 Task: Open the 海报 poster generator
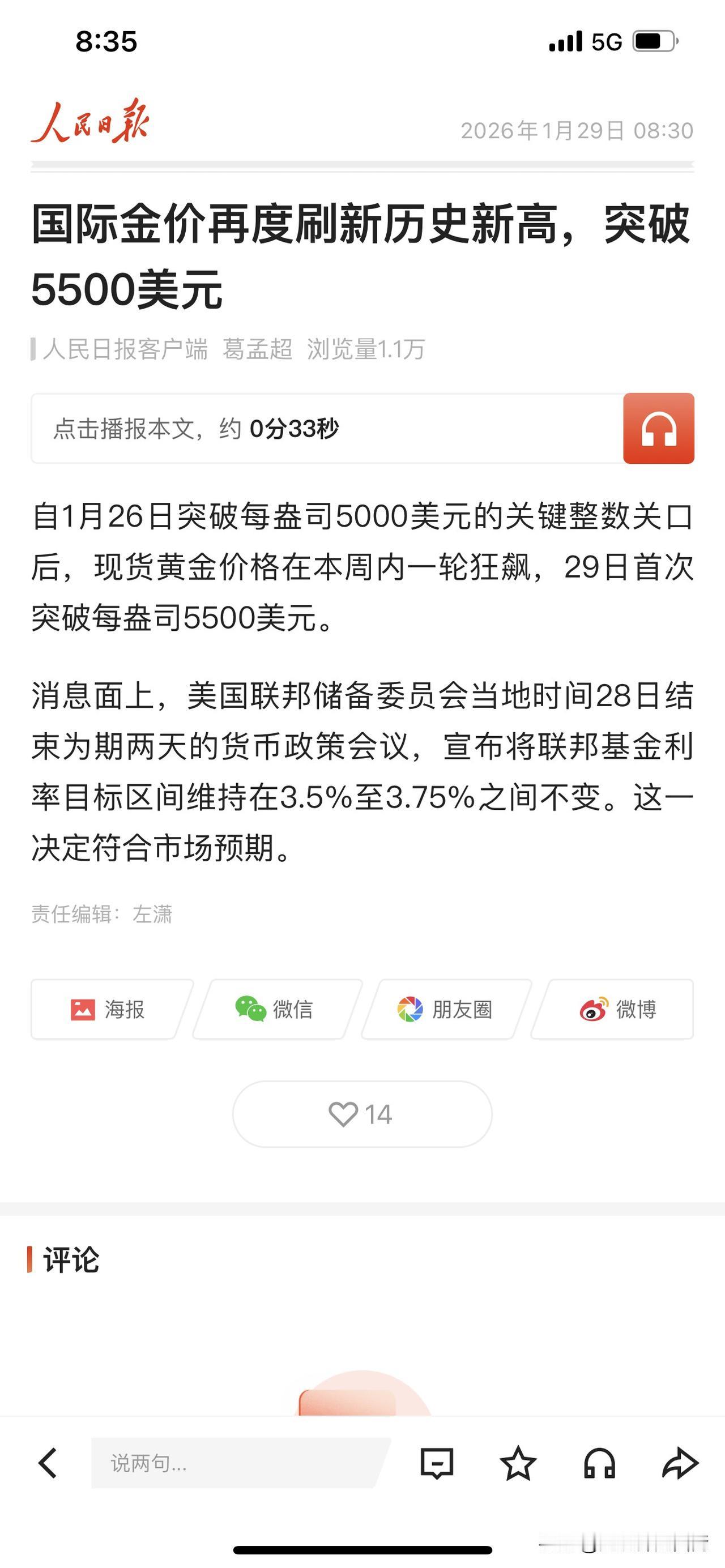(x=108, y=1010)
